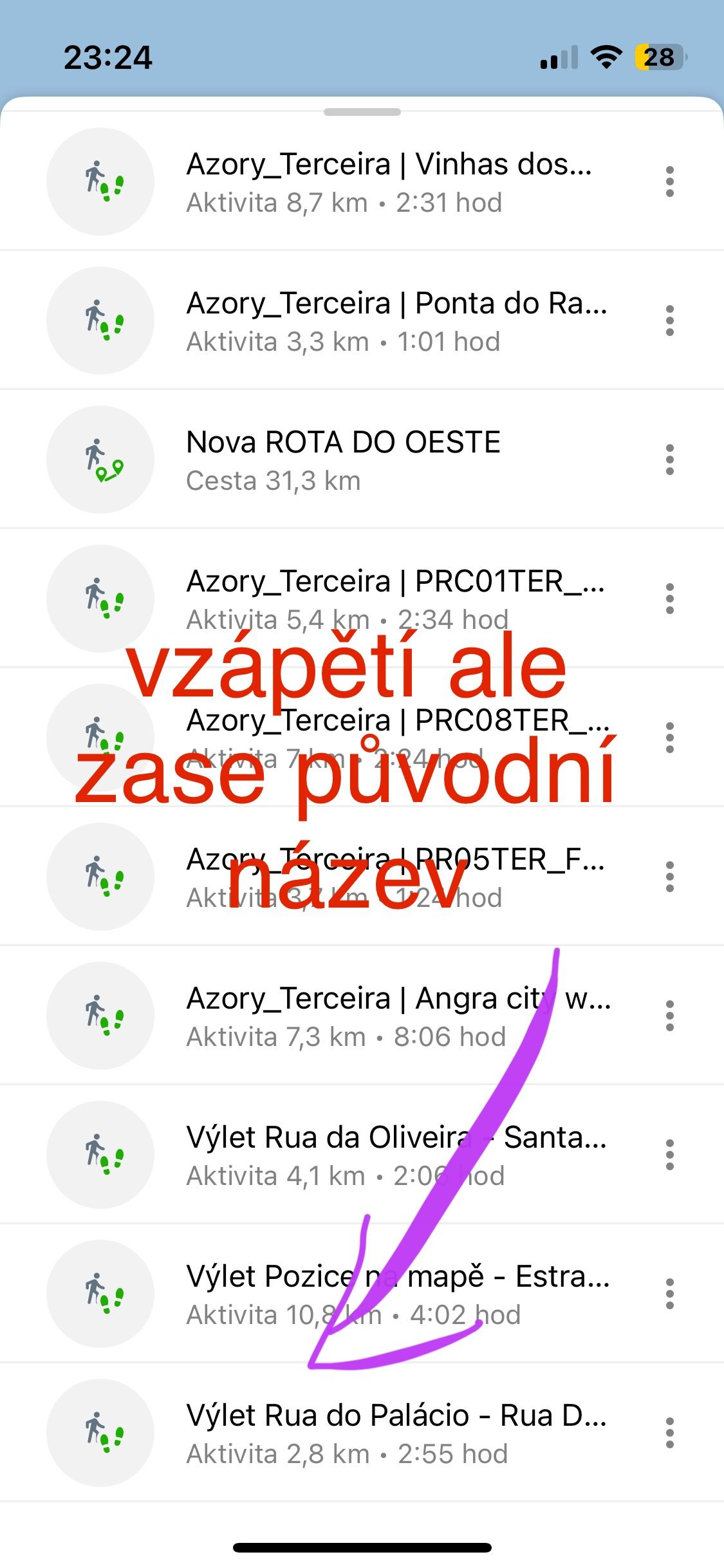This screenshot has width=724, height=1568.
Task: Open options menu for PRC01TER activity
Action: (669, 599)
